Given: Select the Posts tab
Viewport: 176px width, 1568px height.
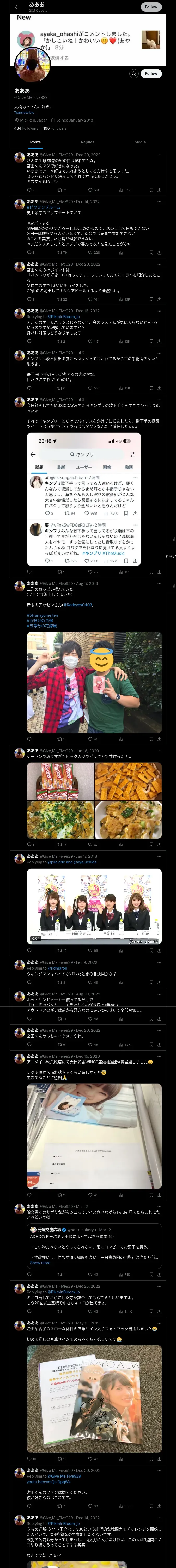Looking at the screenshot, I should (35, 142).
